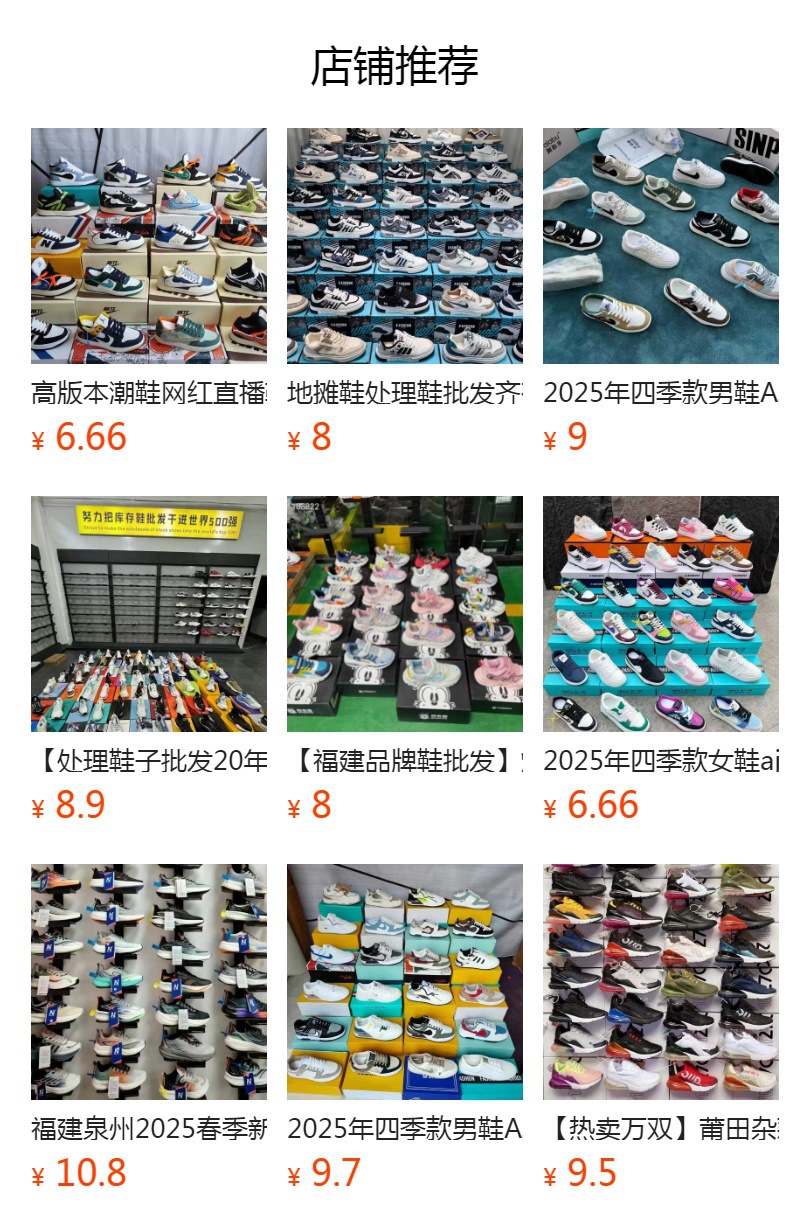The height and width of the screenshot is (1232, 790).
Task: Open the ¥9.7 2025年四季款男鞋 product card
Action: tap(405, 1027)
